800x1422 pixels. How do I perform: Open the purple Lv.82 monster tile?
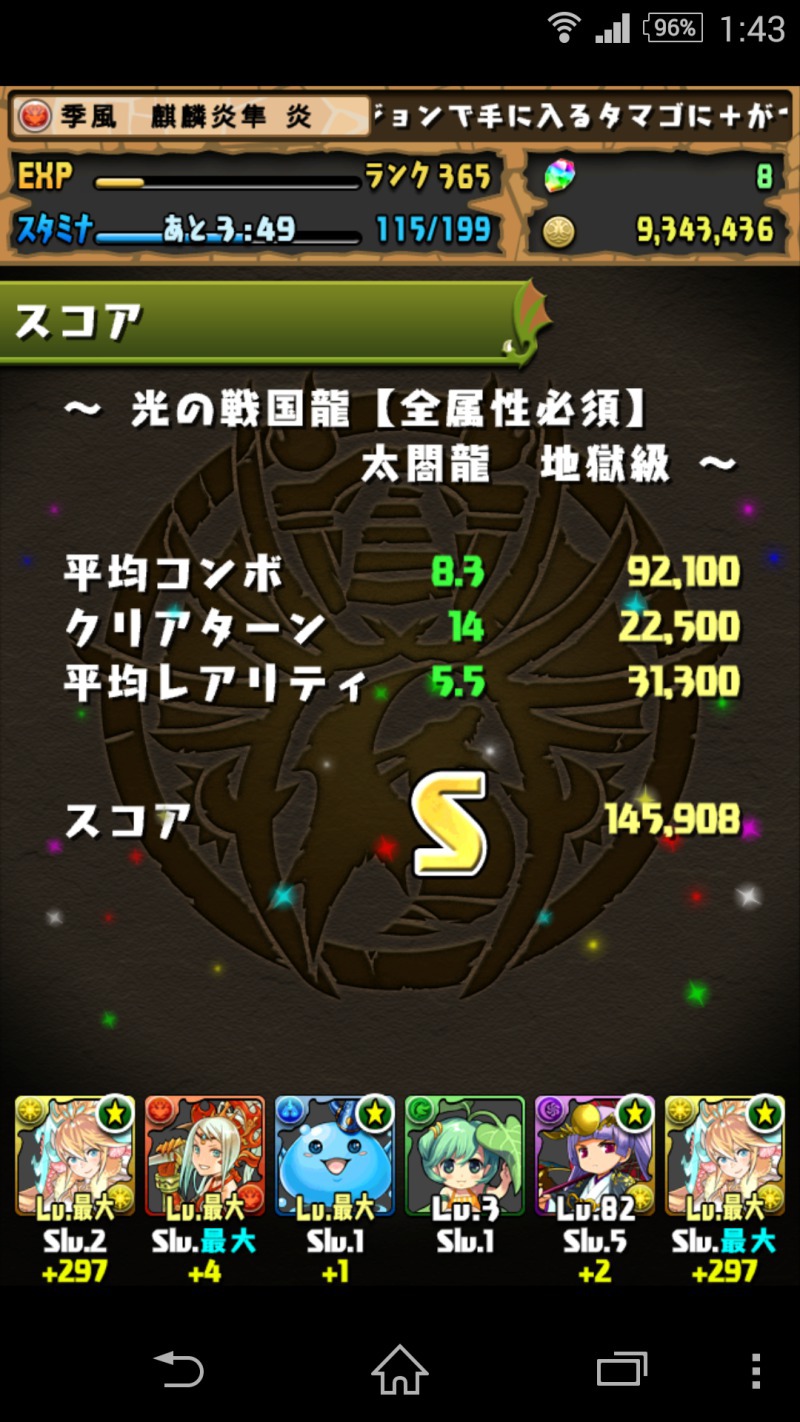(595, 1156)
